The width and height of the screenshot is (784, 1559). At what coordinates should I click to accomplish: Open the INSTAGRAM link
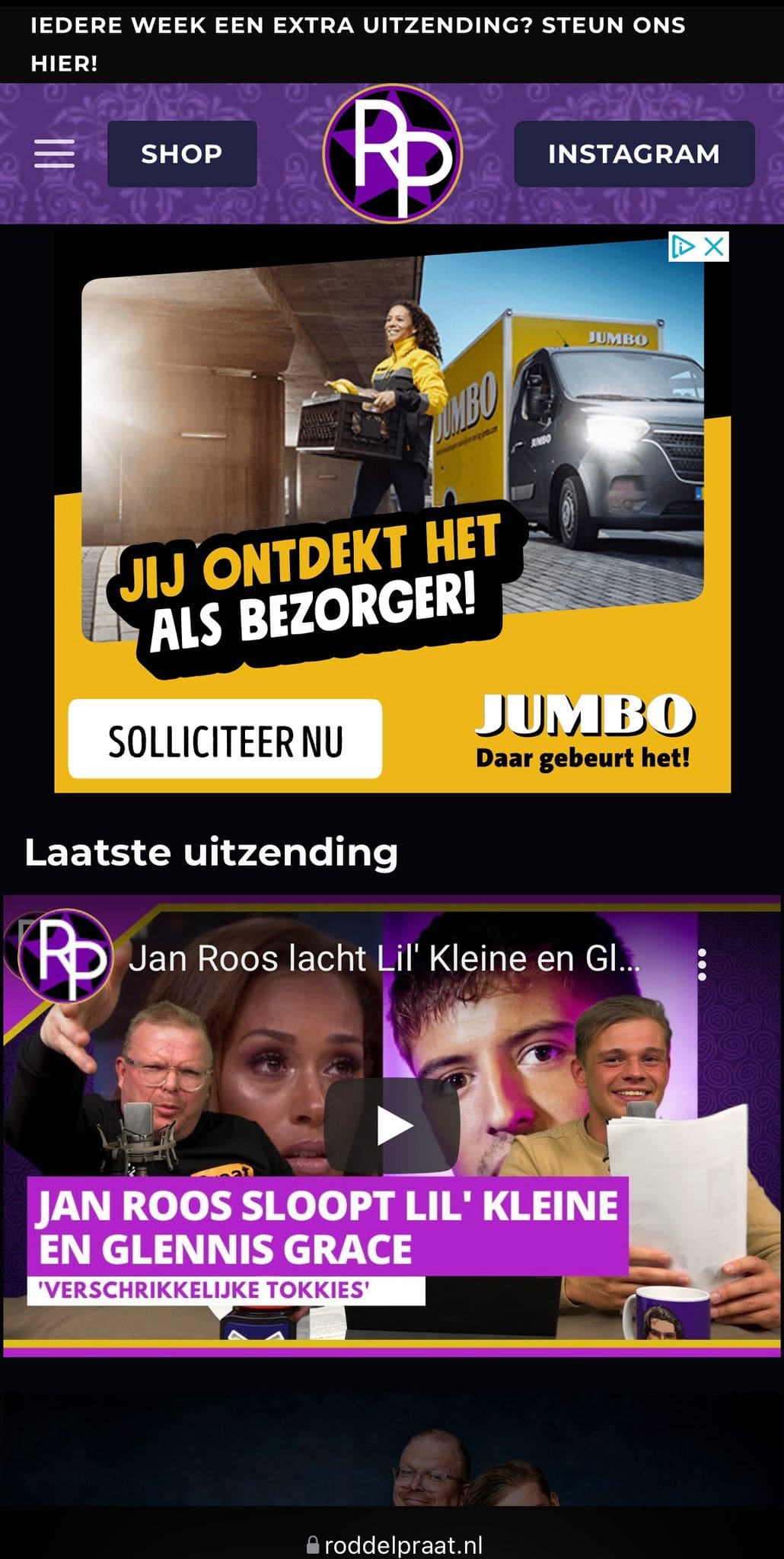[633, 154]
